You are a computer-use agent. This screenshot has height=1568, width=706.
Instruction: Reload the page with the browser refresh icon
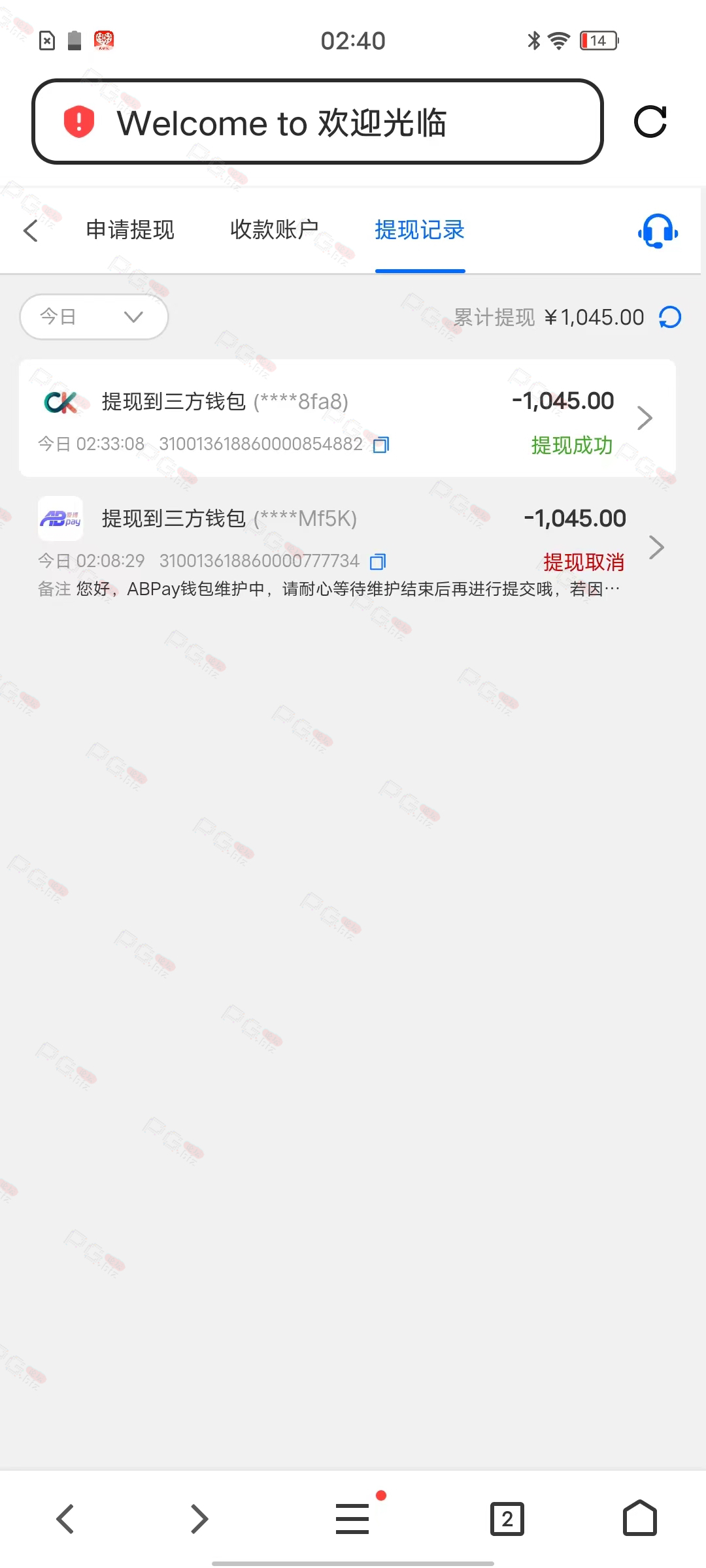(650, 122)
